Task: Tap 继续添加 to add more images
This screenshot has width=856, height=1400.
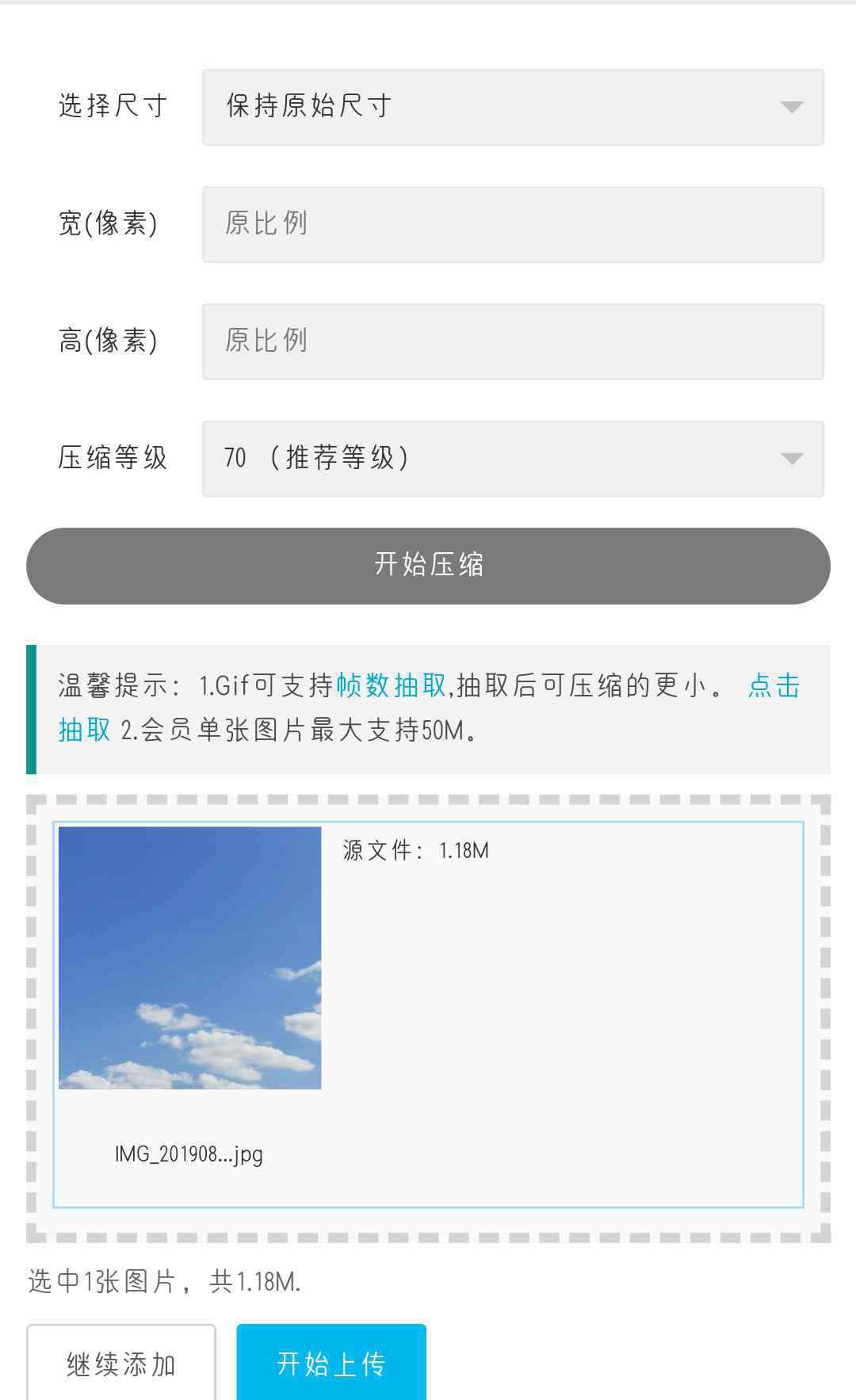Action: coord(121,1363)
